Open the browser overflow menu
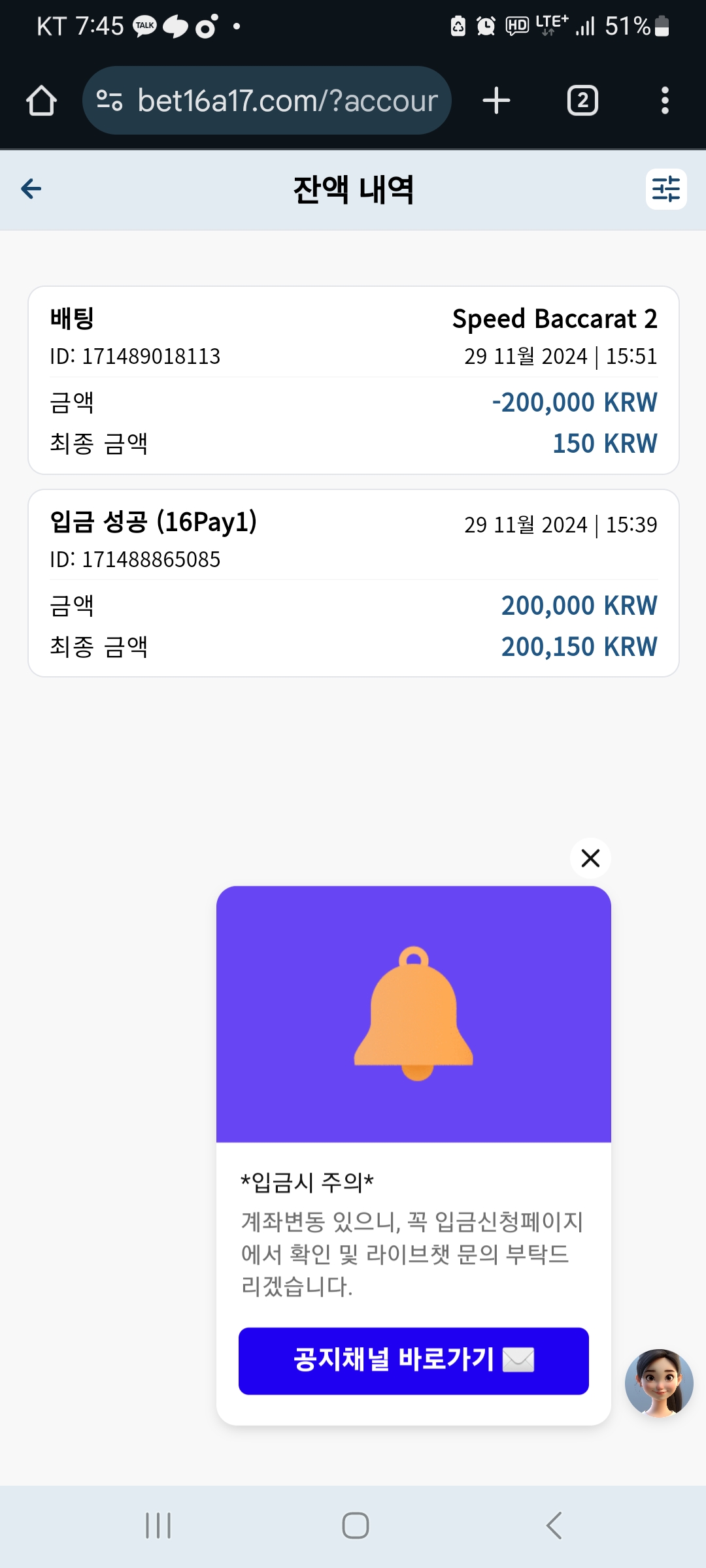Viewport: 706px width, 1568px height. pyautogui.click(x=665, y=101)
